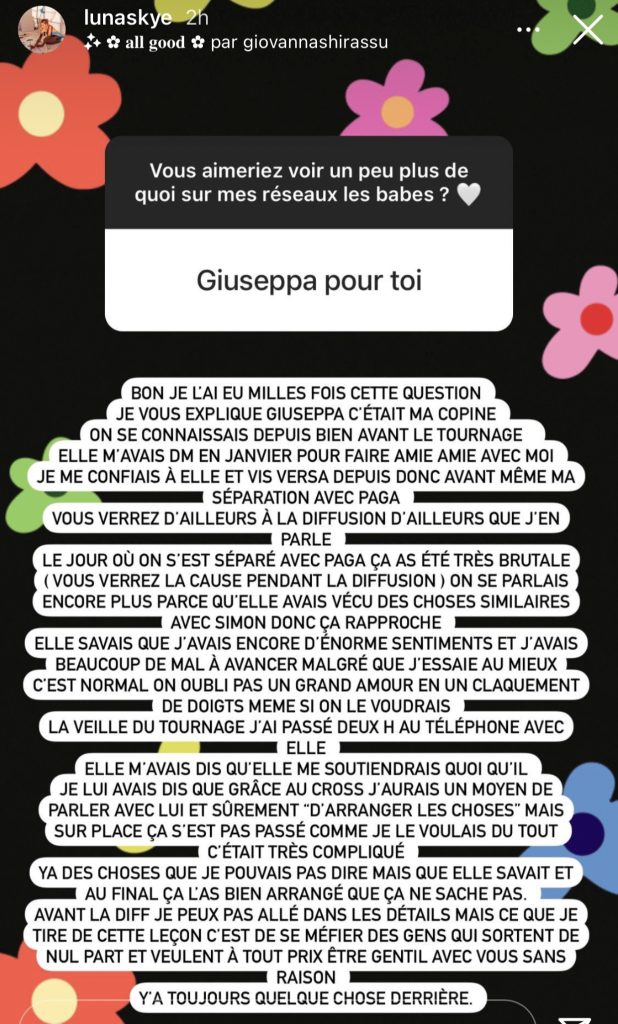Close the story viewer
Viewport: 618px width, 1024px height.
point(588,30)
